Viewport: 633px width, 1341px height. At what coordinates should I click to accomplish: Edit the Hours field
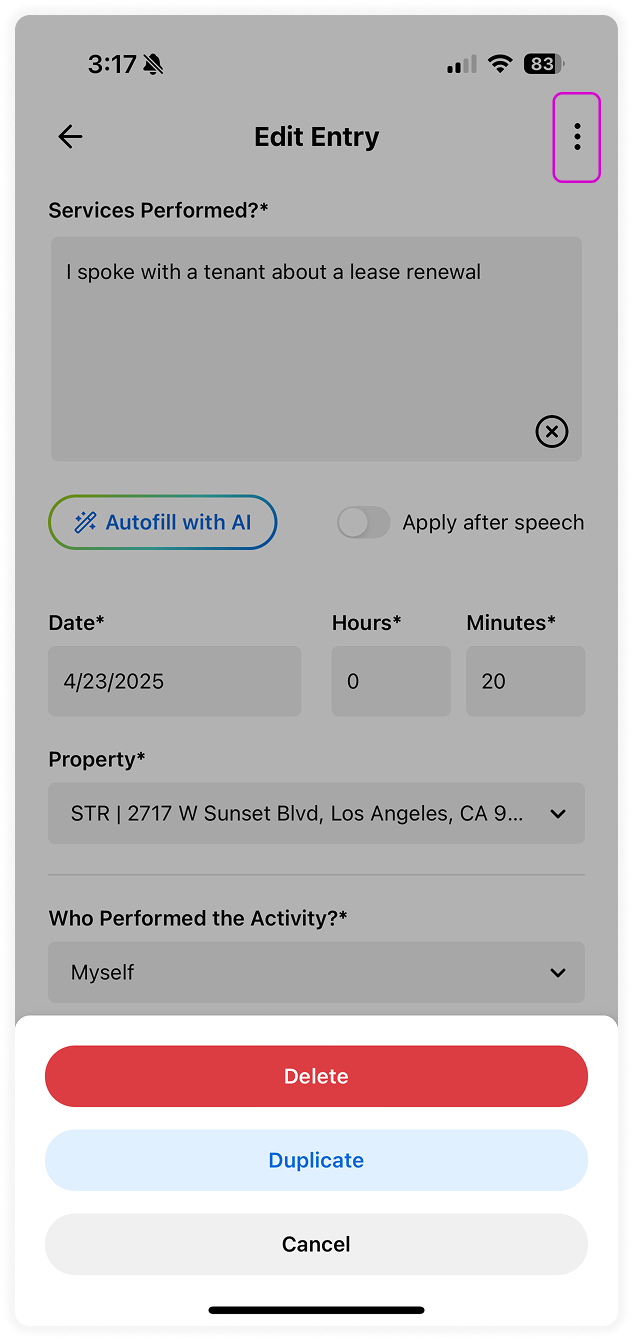[x=391, y=681]
